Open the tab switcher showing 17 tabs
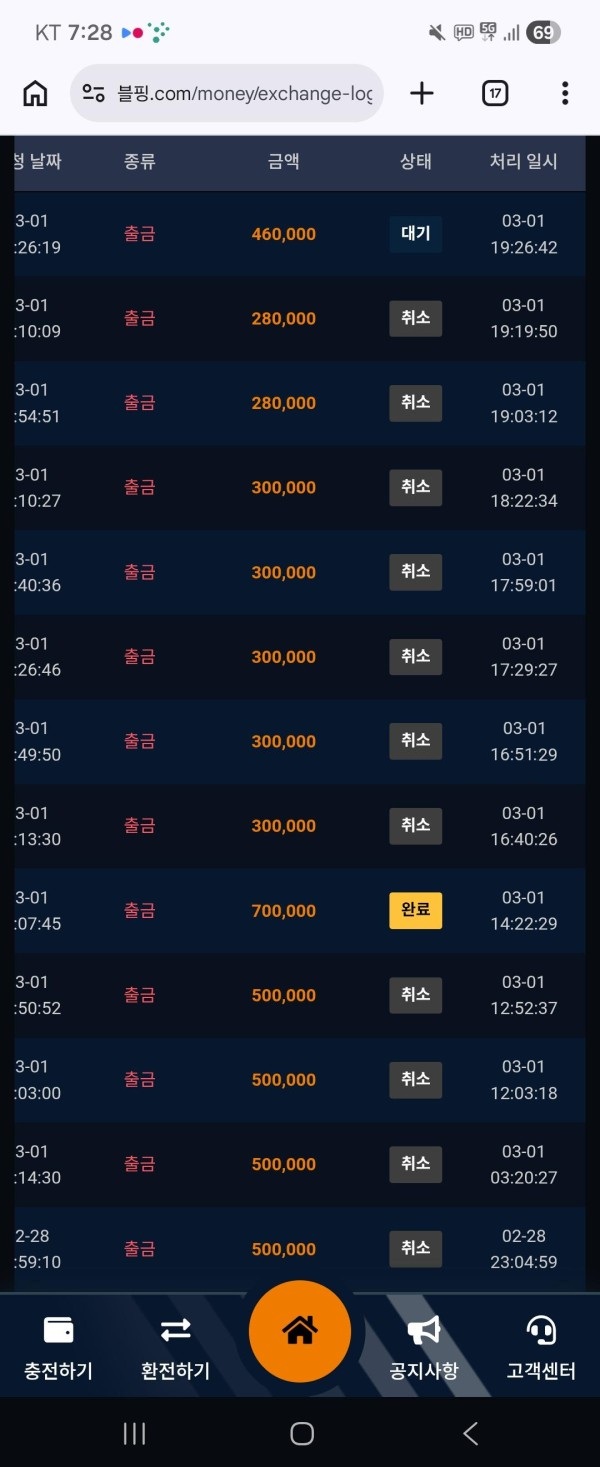600x1467 pixels. pyautogui.click(x=495, y=94)
